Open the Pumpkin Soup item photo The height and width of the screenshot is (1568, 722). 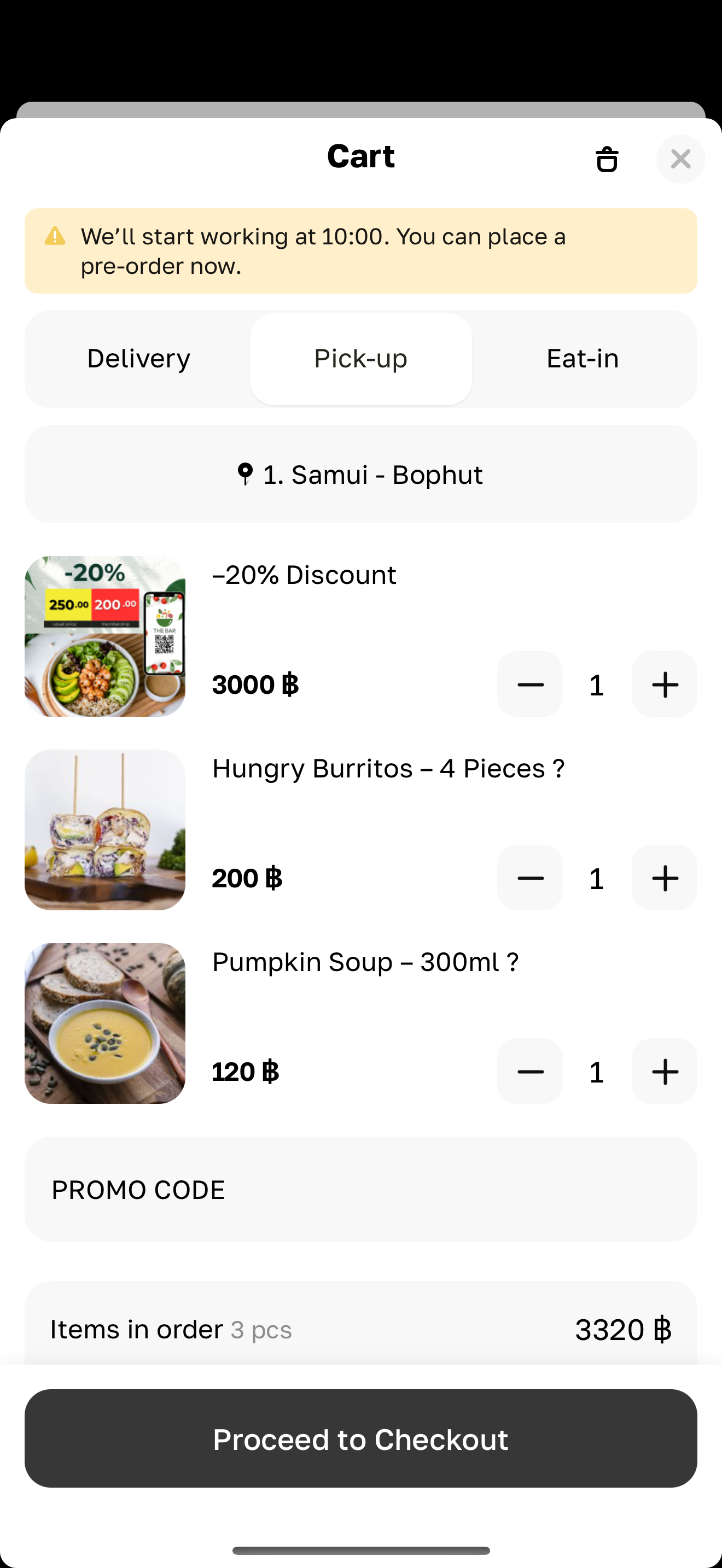(x=104, y=1023)
